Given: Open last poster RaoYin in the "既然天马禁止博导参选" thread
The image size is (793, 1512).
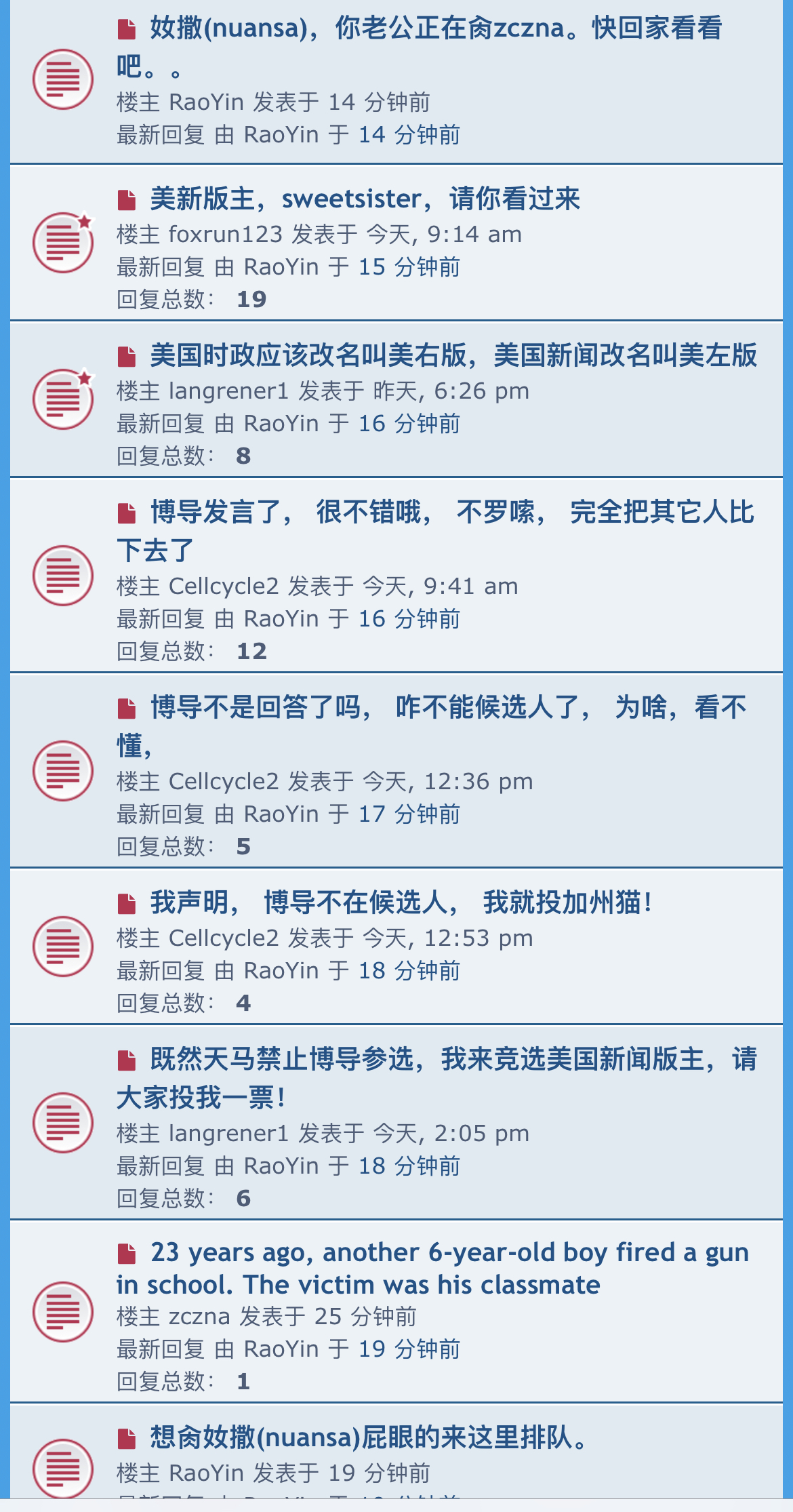Looking at the screenshot, I should 281,1166.
